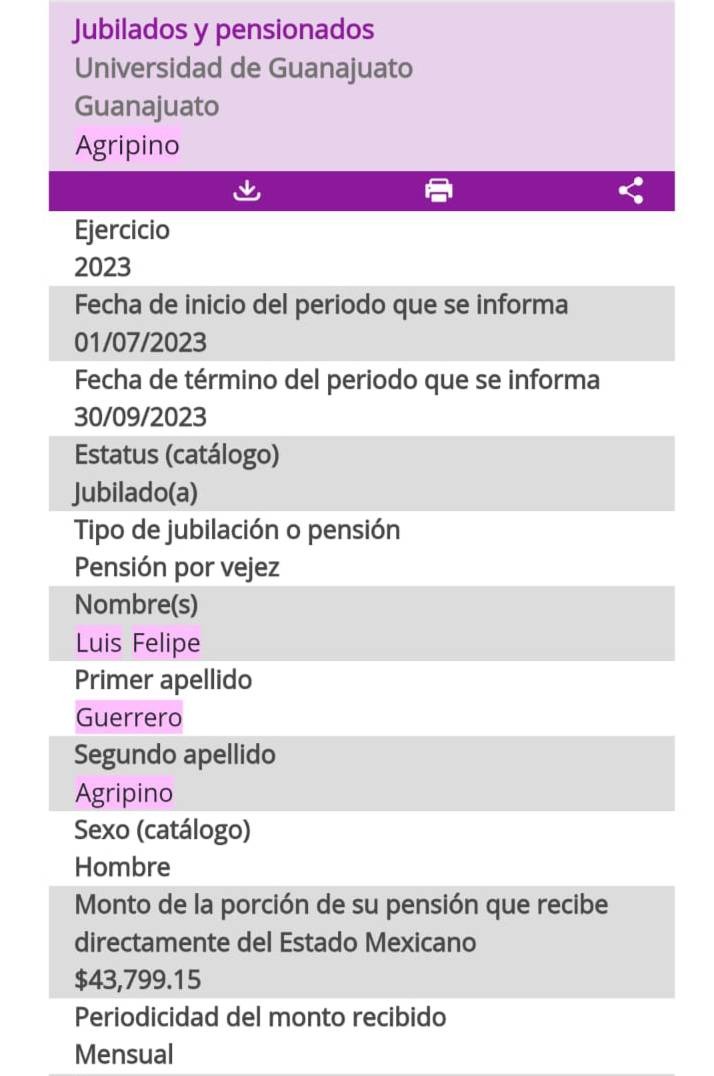Share this pension record
Viewport: 714px width, 1076px height.
(631, 190)
